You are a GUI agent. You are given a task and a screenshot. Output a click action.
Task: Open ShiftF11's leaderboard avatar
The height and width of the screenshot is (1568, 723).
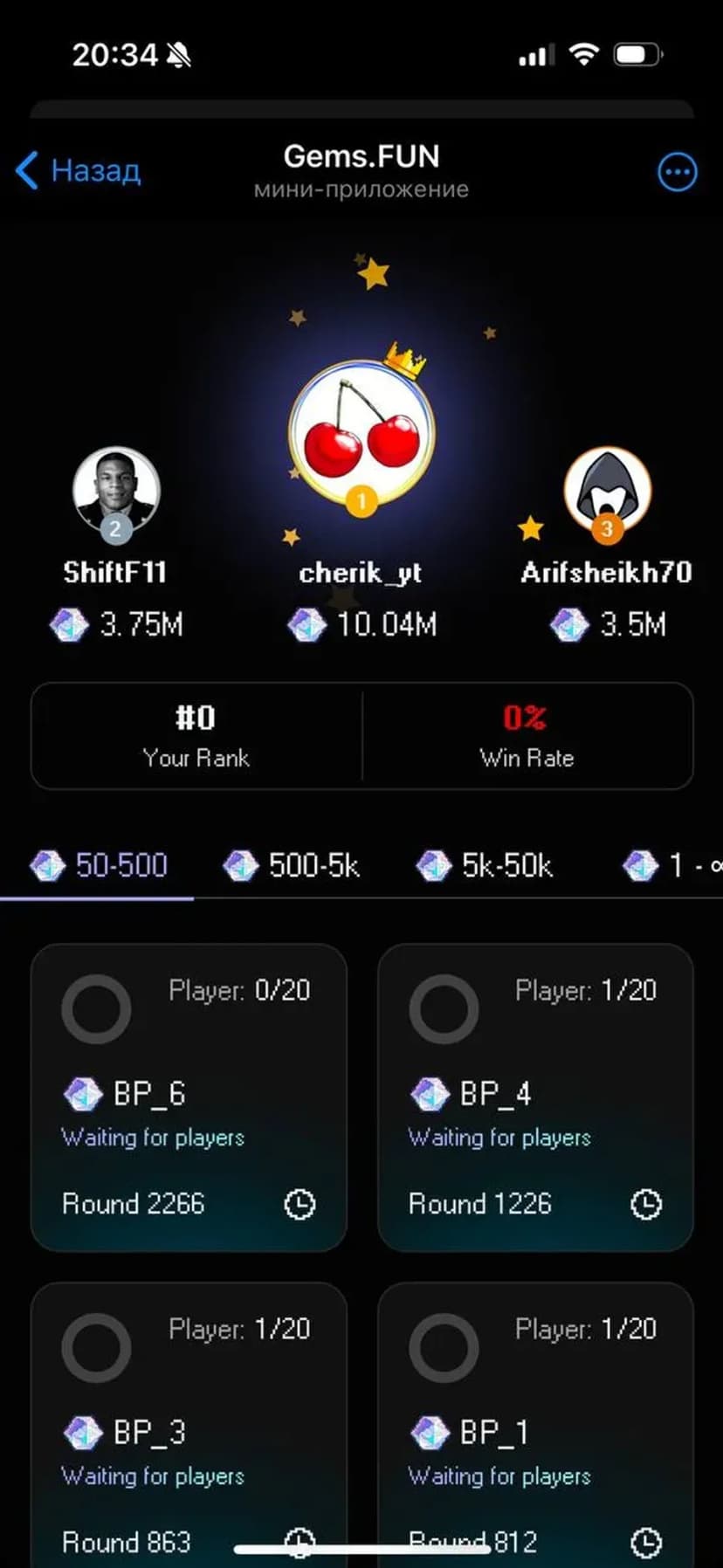point(115,491)
